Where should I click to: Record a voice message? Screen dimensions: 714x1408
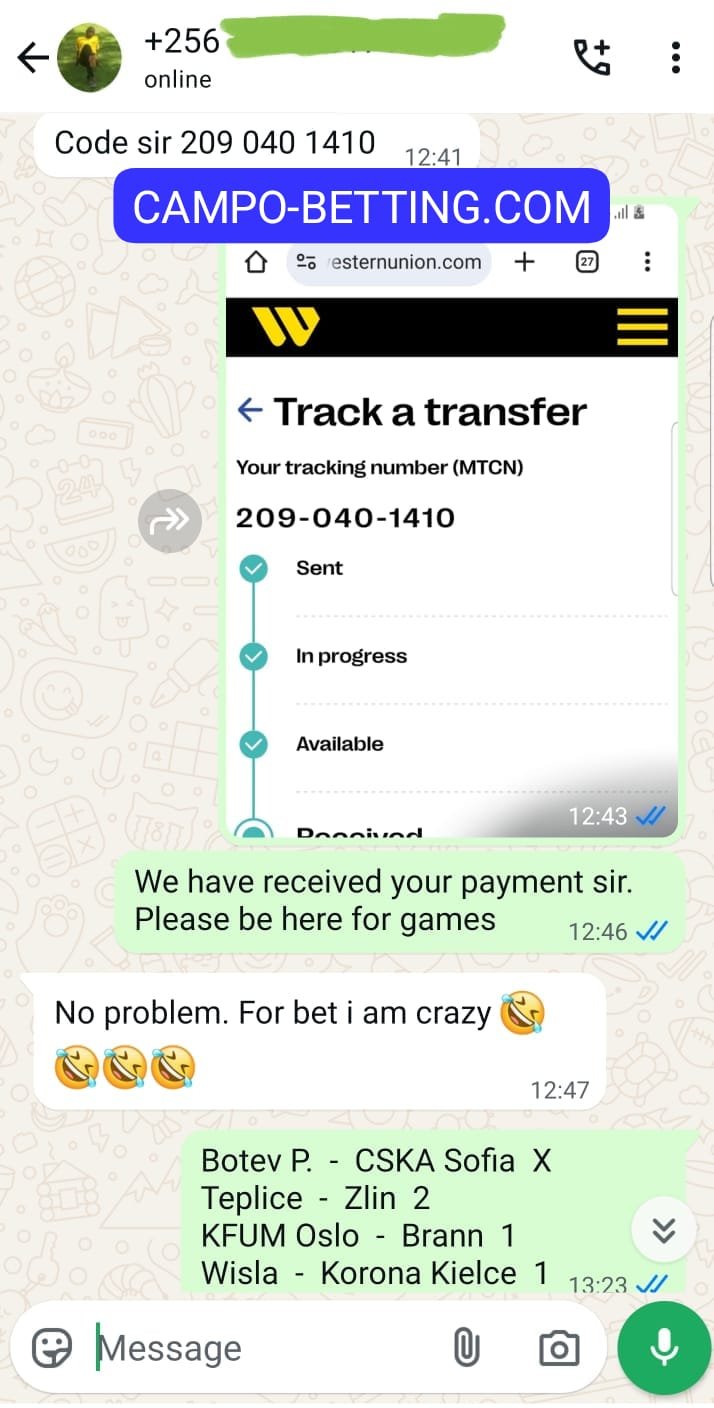point(664,1348)
